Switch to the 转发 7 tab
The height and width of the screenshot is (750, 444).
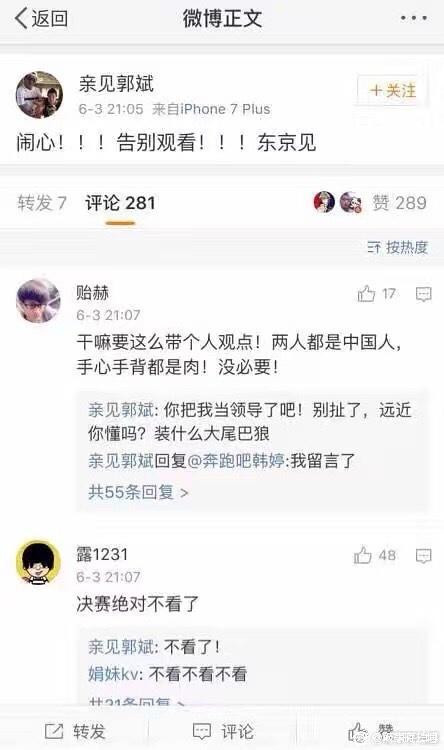click(x=42, y=203)
